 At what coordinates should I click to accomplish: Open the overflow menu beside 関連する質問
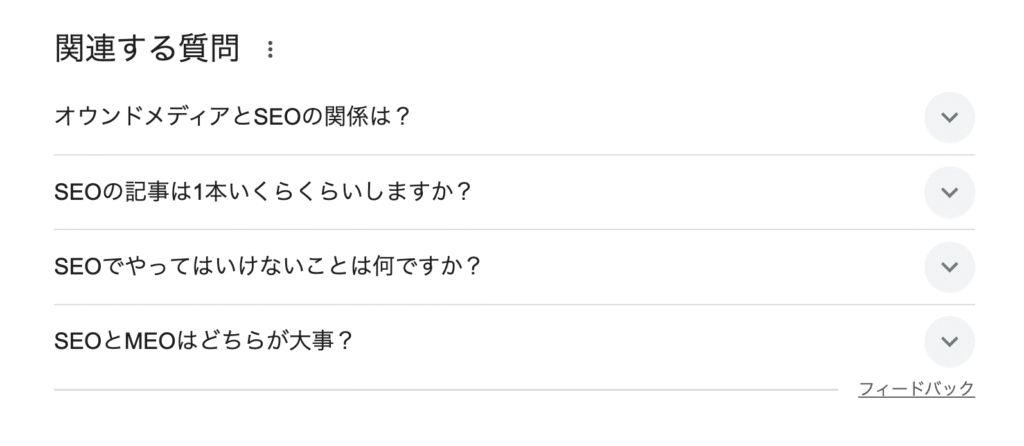(268, 49)
